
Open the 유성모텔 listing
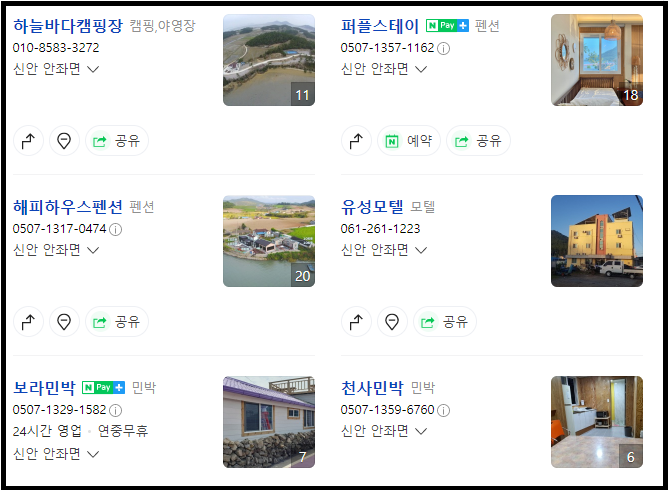pyautogui.click(x=372, y=207)
